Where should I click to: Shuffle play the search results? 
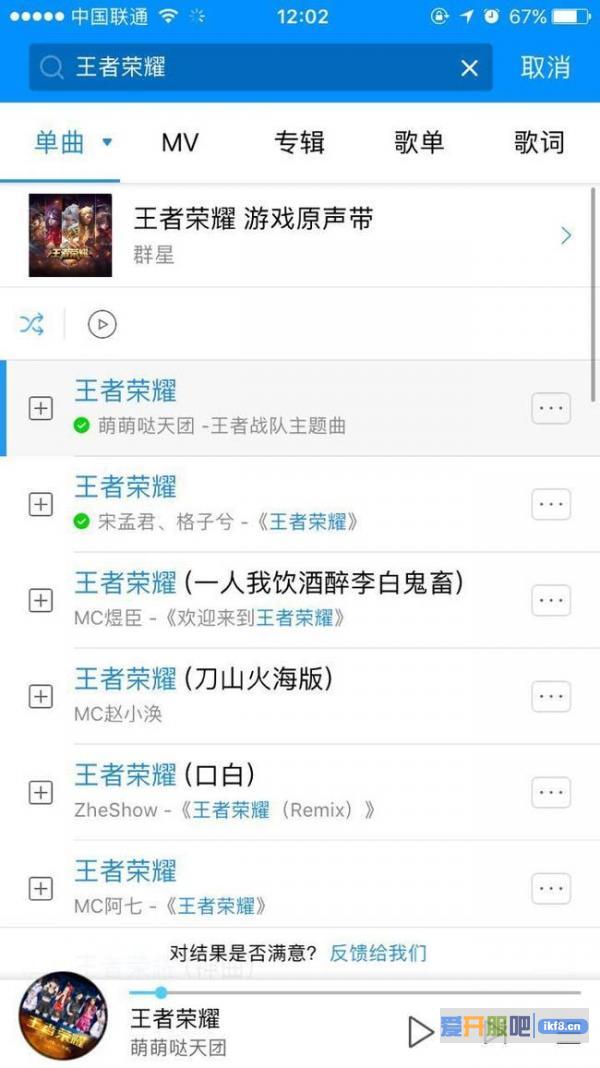click(31, 324)
